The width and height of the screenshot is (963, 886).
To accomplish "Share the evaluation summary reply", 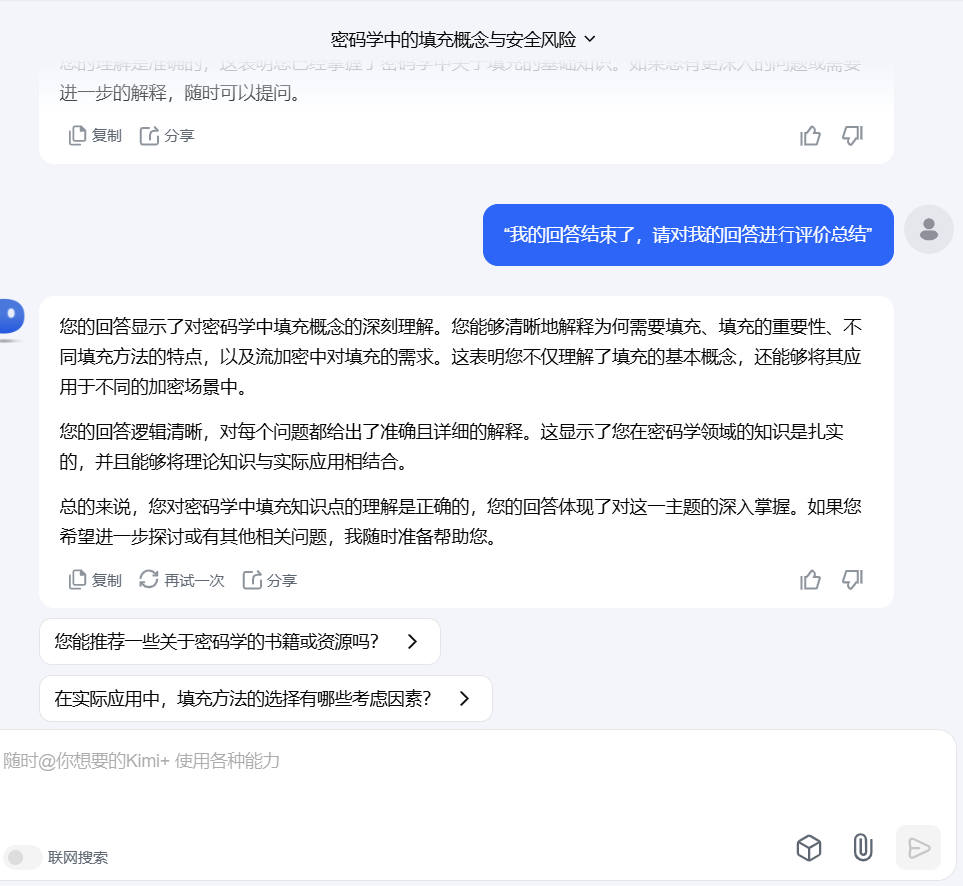I will (270, 580).
